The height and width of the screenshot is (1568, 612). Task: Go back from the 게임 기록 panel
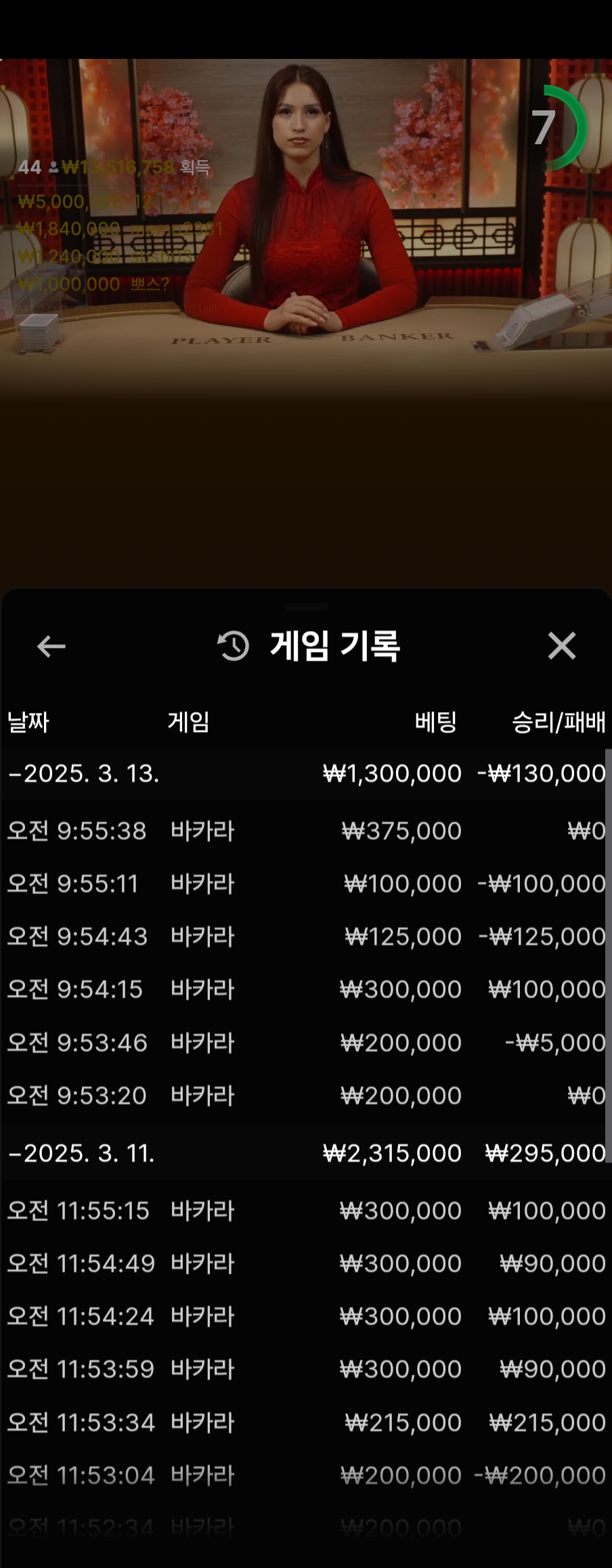click(51, 646)
